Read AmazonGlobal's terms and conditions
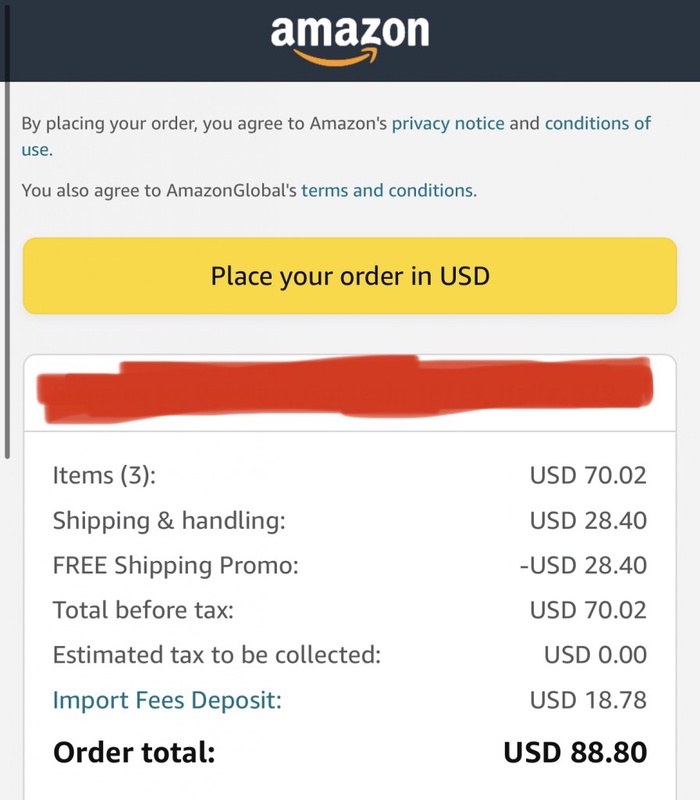This screenshot has height=800, width=700. tap(387, 190)
